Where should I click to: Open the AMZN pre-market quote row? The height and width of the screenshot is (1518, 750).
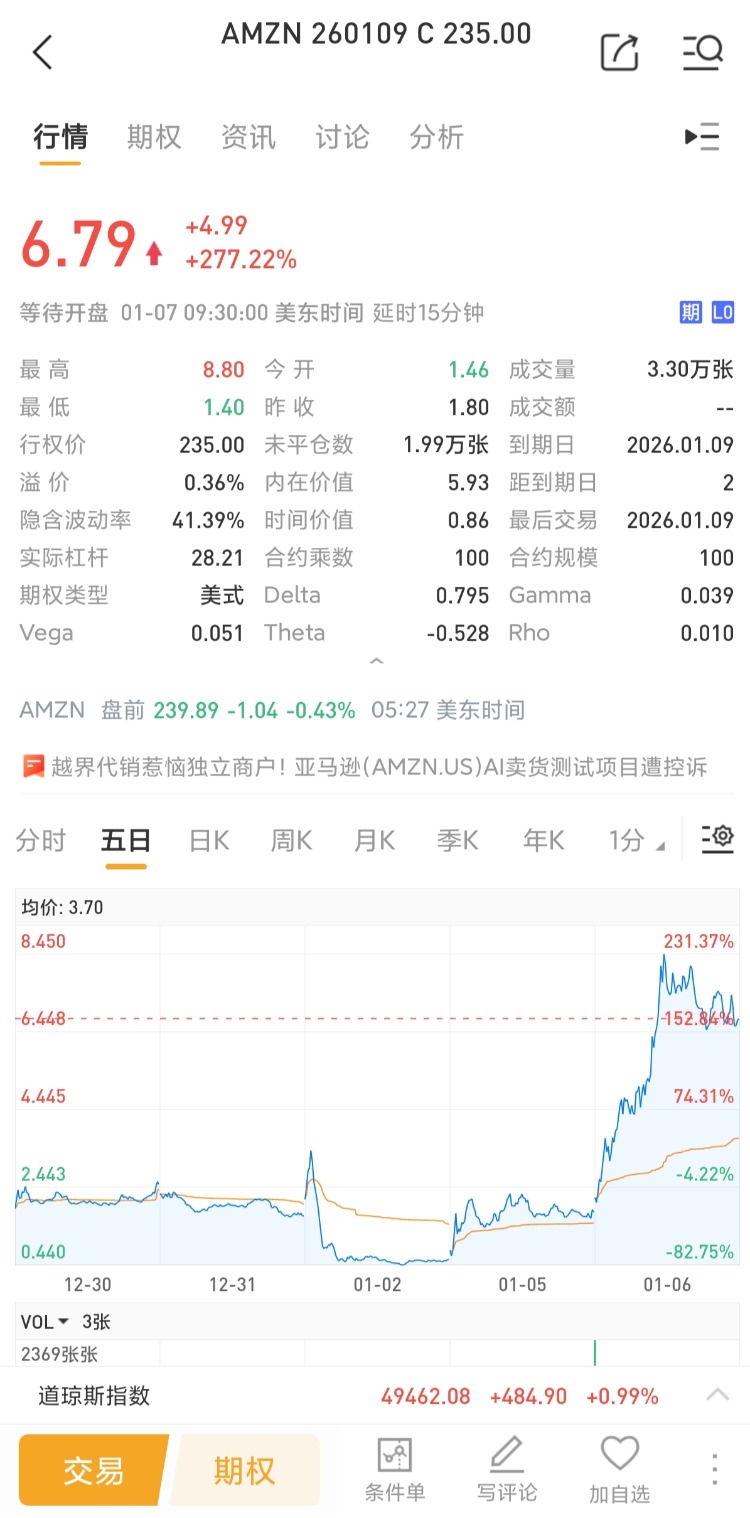[270, 710]
